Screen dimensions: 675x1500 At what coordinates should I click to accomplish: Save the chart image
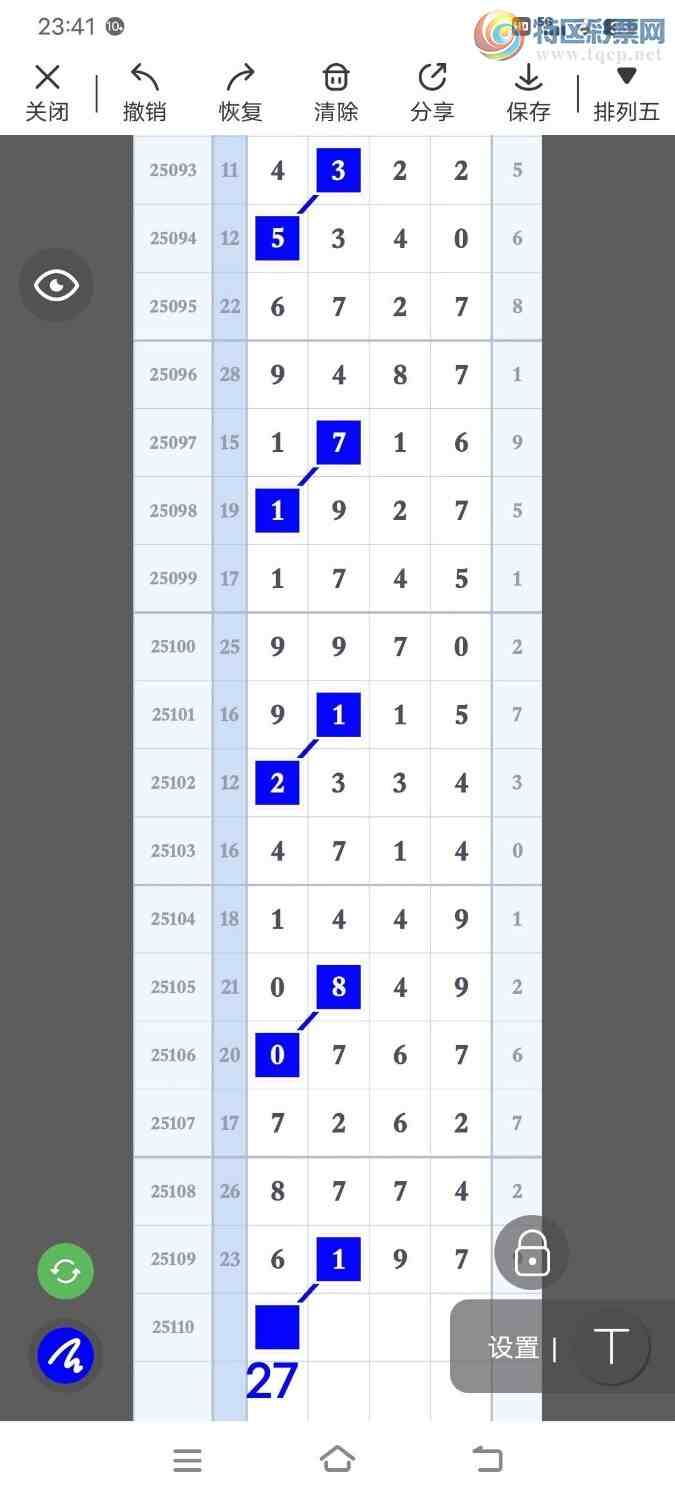click(x=528, y=92)
